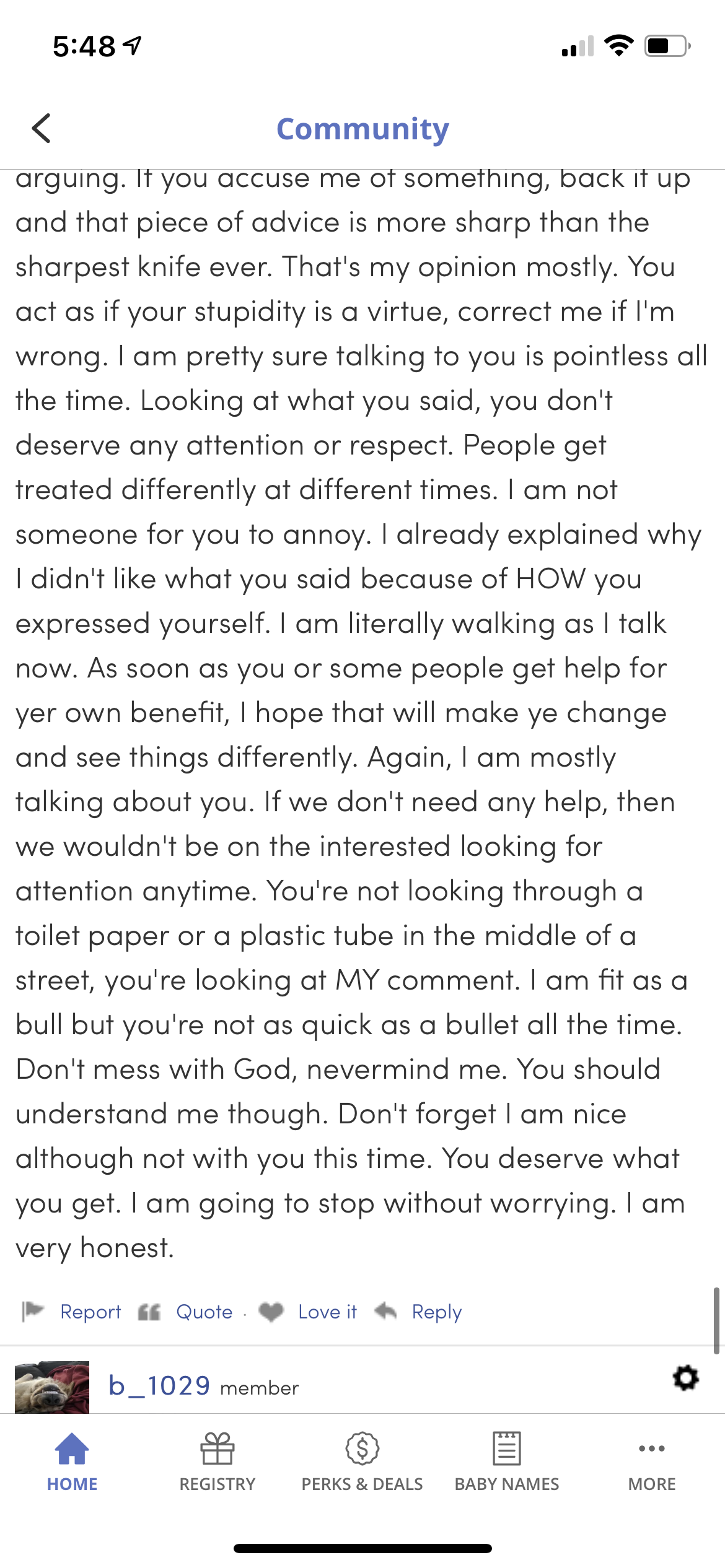
Task: Open b_1029's profile name
Action: [159, 1385]
